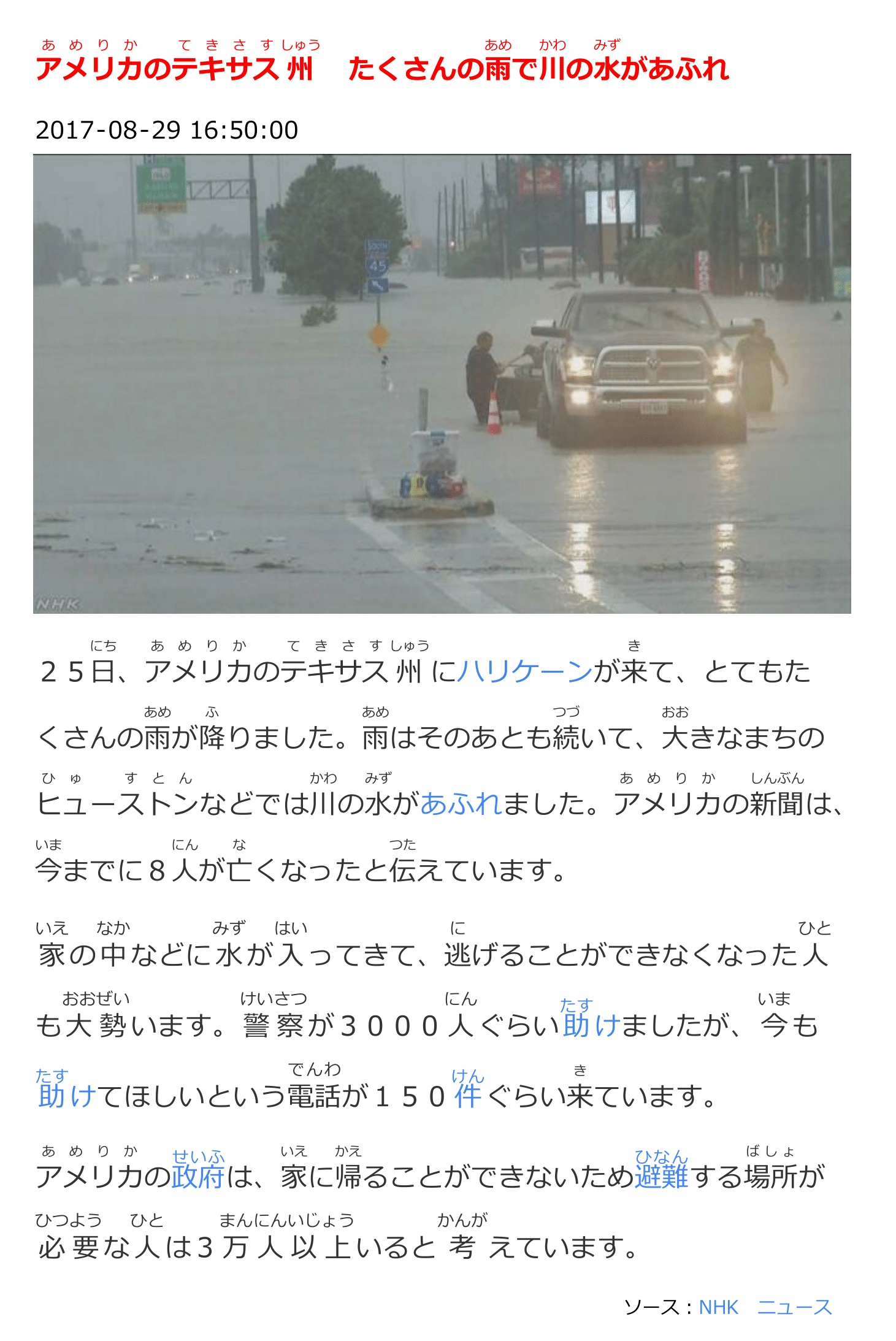This screenshot has width=896, height=1341.
Task: Look up the blue word 件
Action: point(468,1096)
